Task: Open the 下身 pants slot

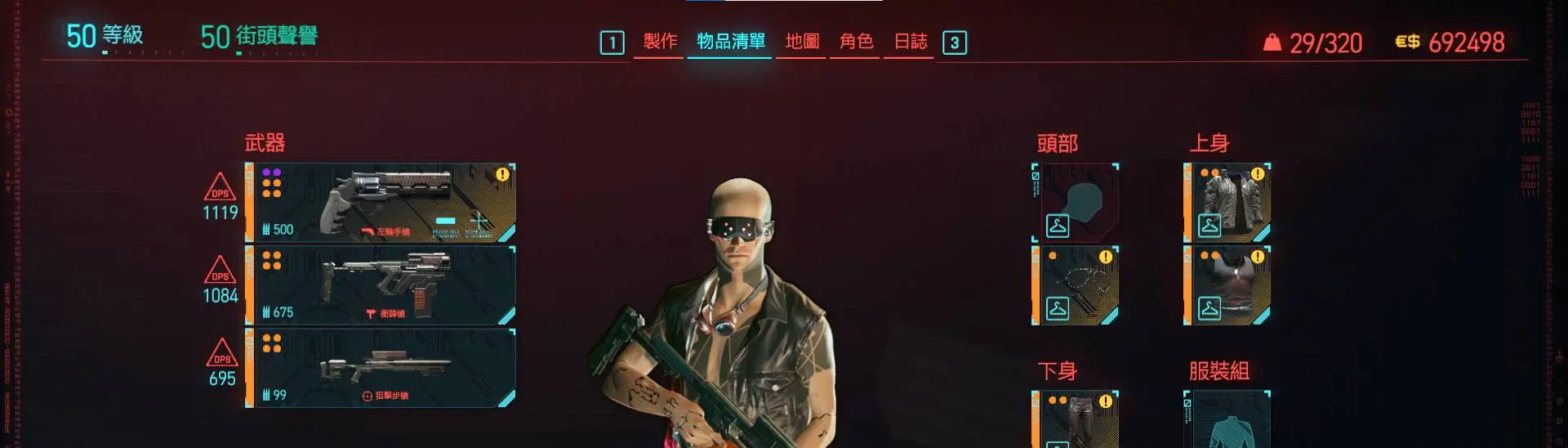Action: [x=1076, y=419]
